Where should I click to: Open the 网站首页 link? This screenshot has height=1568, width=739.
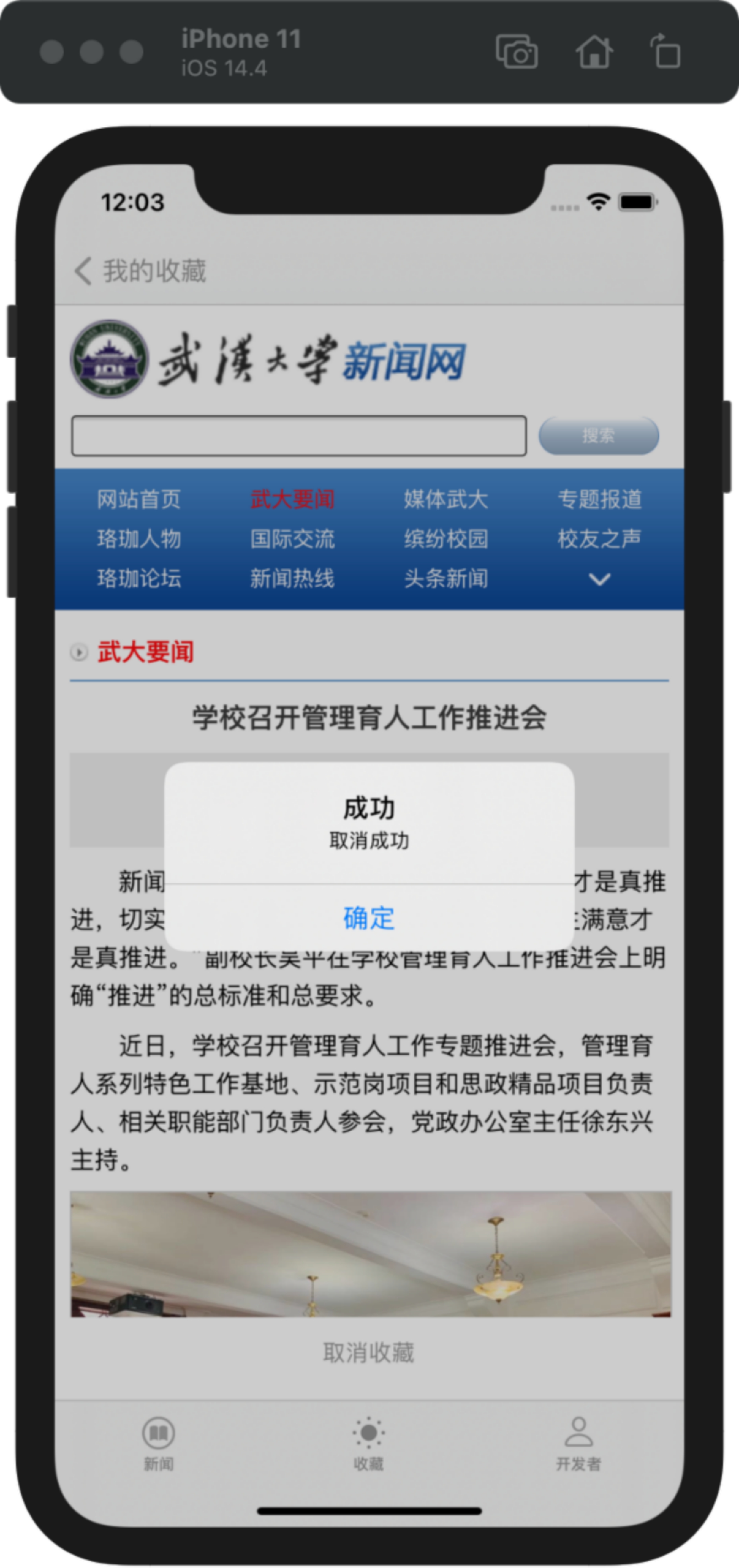(x=139, y=499)
